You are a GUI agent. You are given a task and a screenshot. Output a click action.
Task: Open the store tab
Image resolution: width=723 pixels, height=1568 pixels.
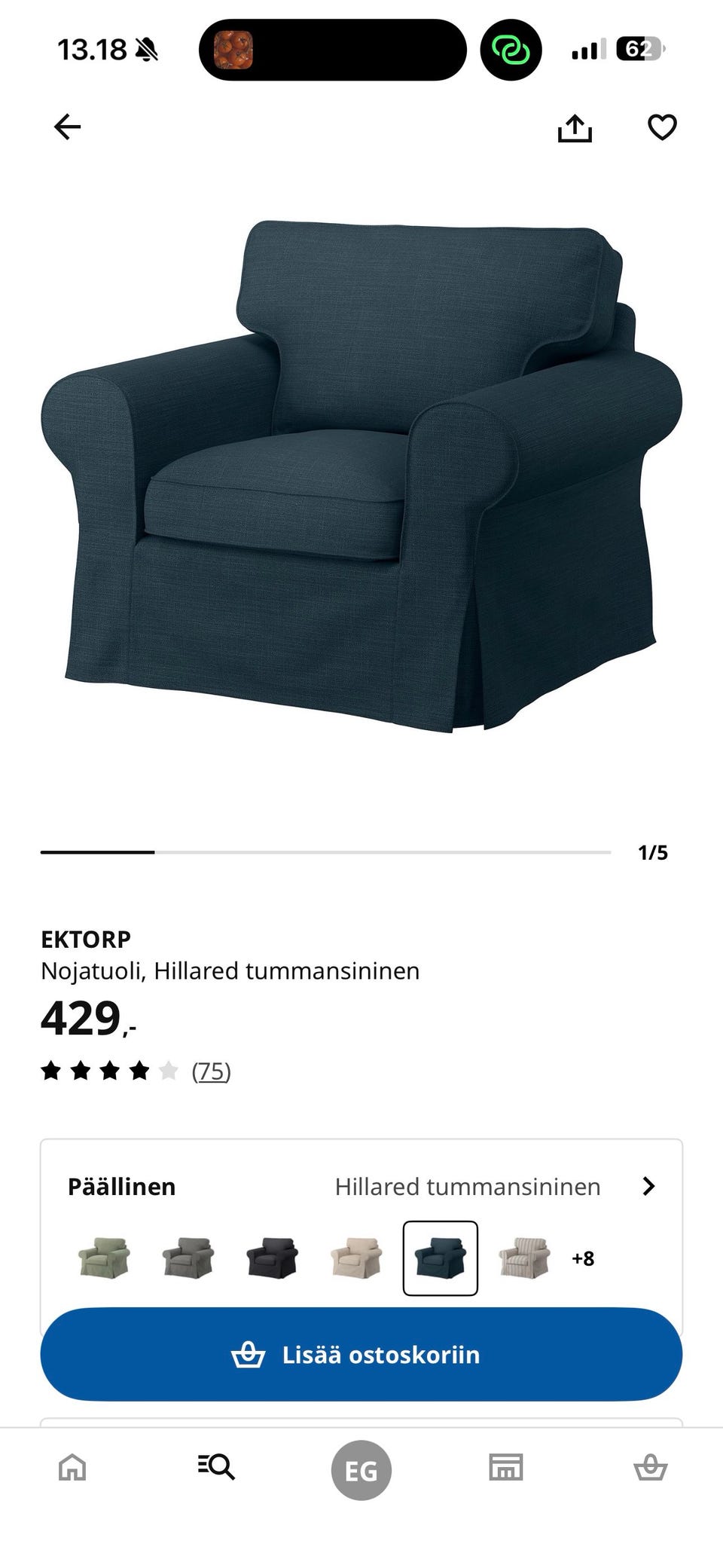coord(506,1467)
